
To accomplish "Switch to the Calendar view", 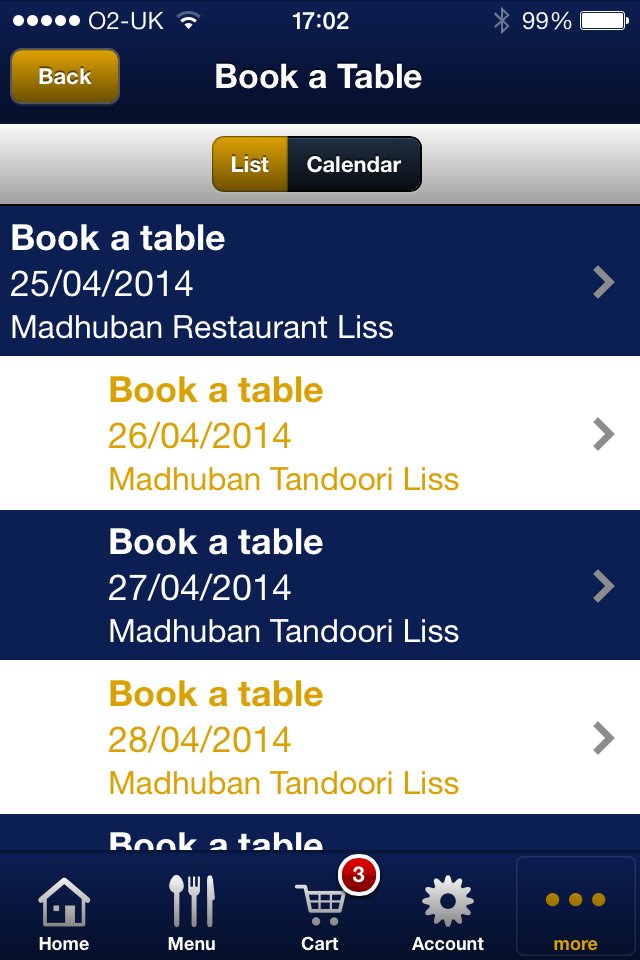I will [x=354, y=164].
